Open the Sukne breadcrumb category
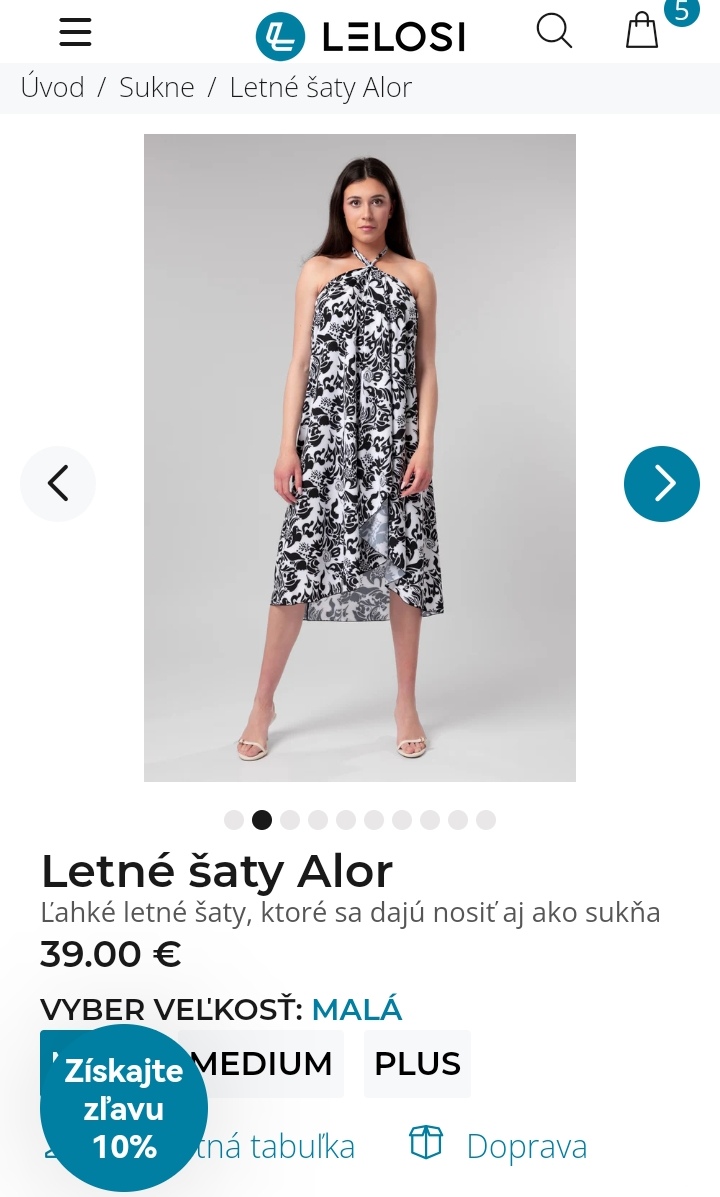The image size is (720, 1197). point(157,88)
